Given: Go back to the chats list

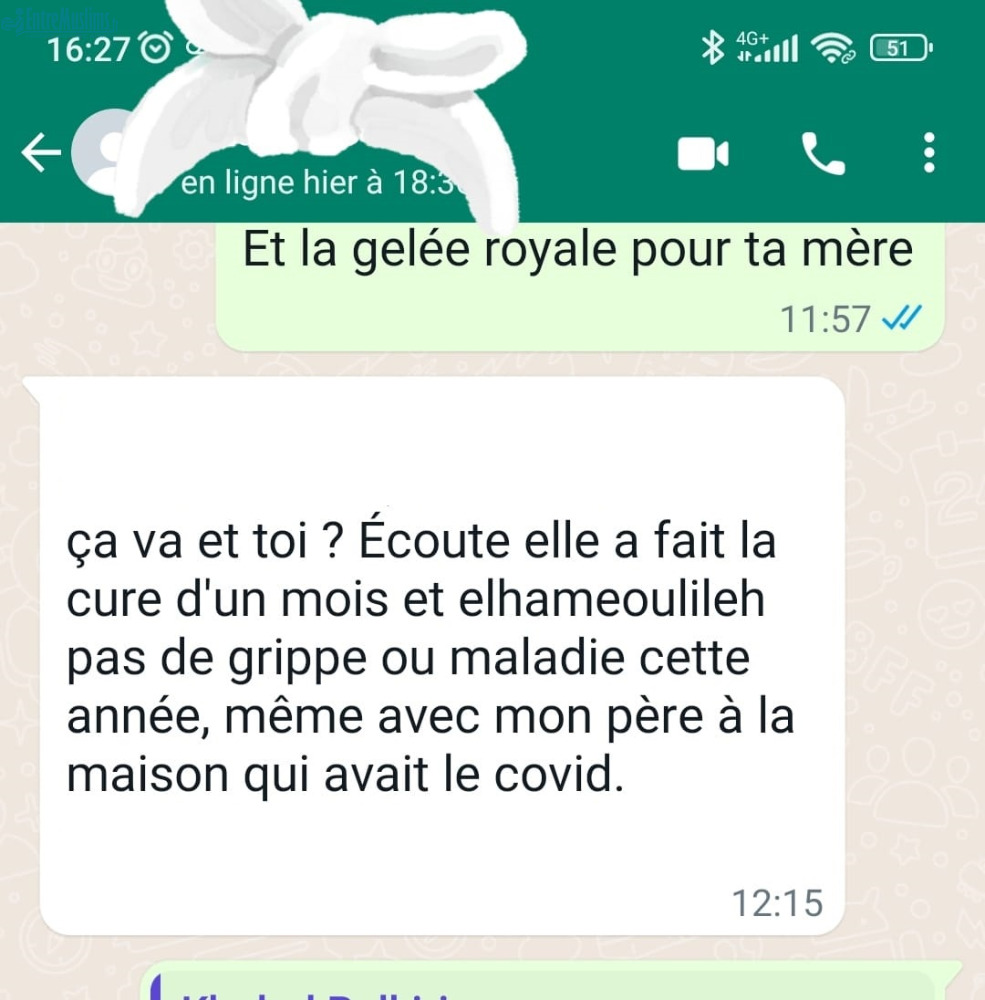Looking at the screenshot, I should pyautogui.click(x=41, y=154).
